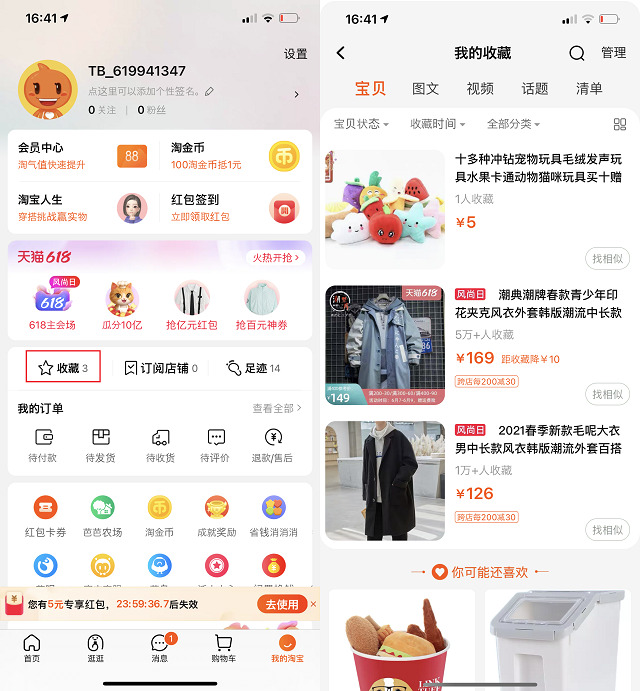Switch to 首页 home tab
640x691 pixels.
point(32,648)
